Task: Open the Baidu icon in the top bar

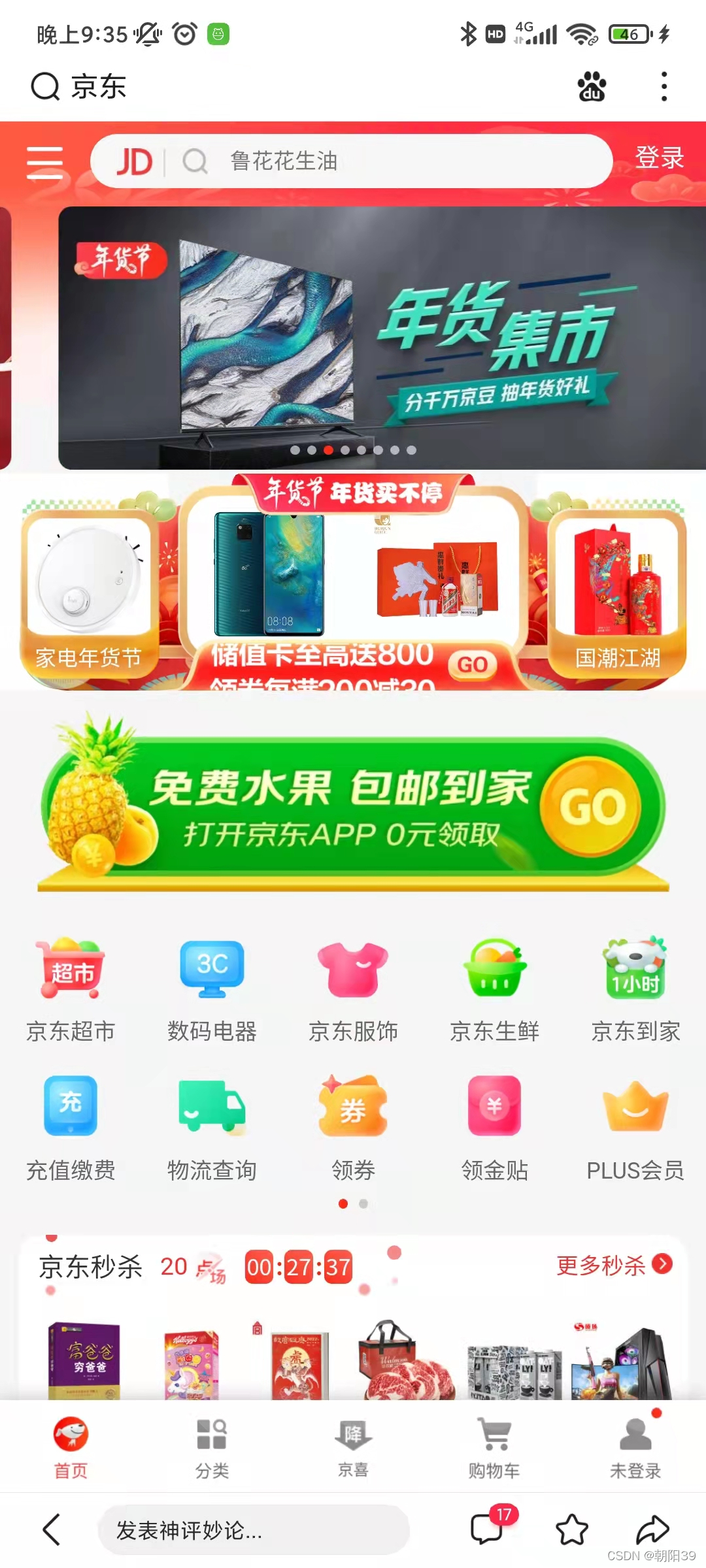Action: point(590,86)
